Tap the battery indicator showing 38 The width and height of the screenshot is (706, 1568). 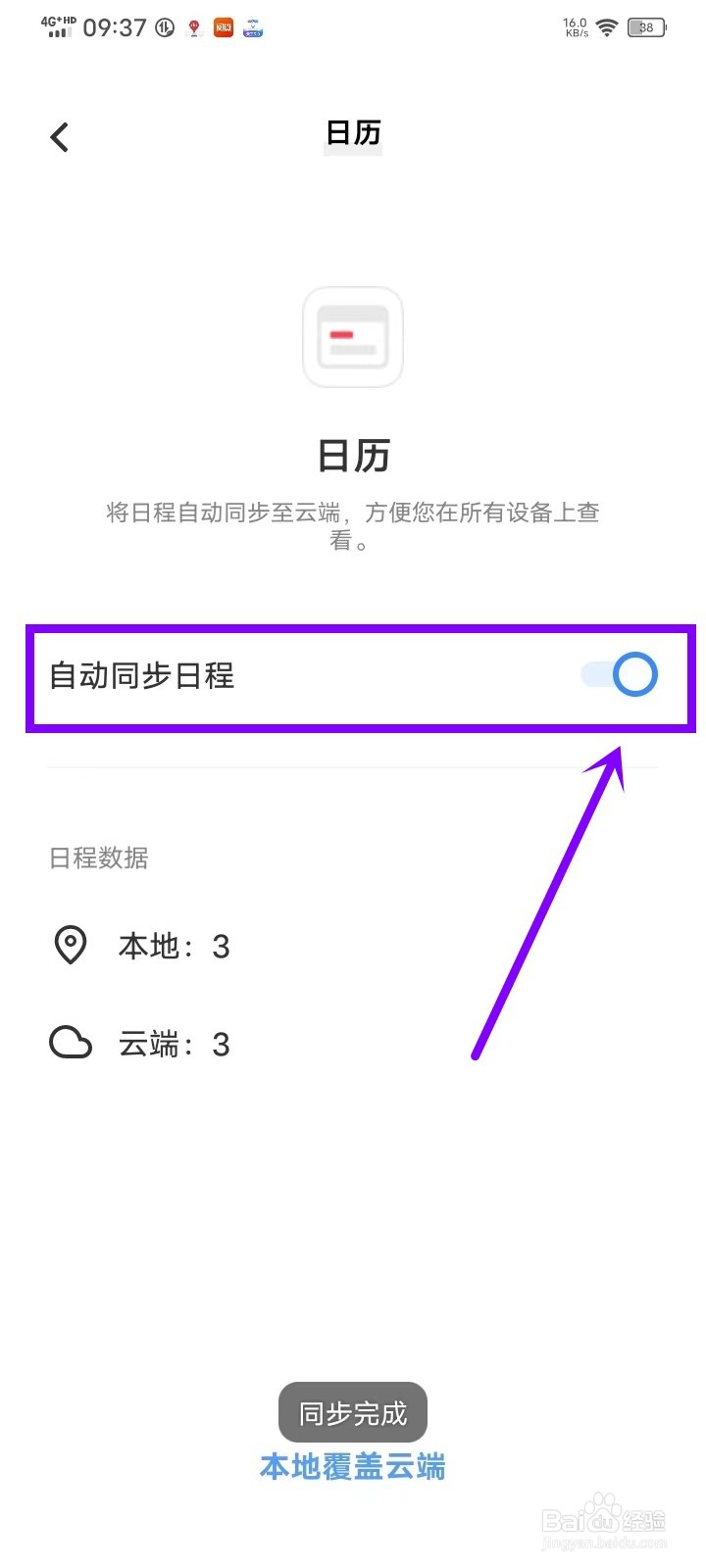point(646,27)
